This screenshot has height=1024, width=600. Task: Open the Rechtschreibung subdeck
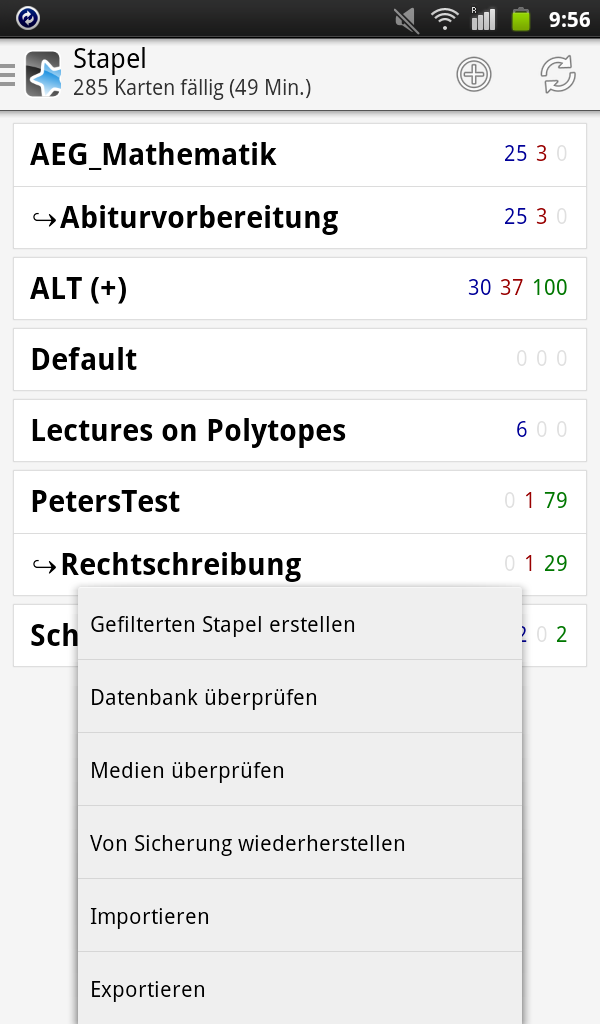180,564
